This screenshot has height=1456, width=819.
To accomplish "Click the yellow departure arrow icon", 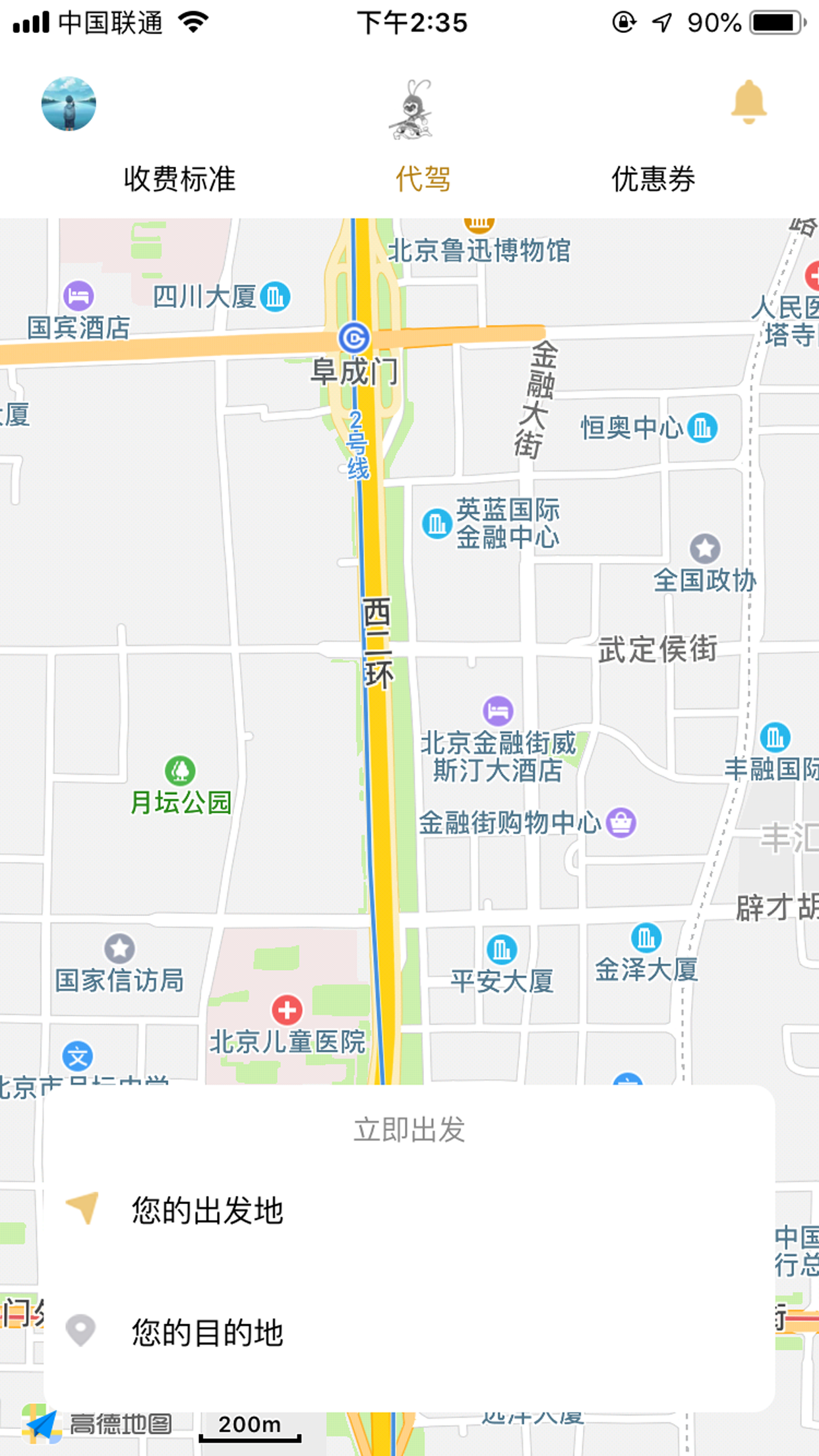I will tap(83, 1209).
